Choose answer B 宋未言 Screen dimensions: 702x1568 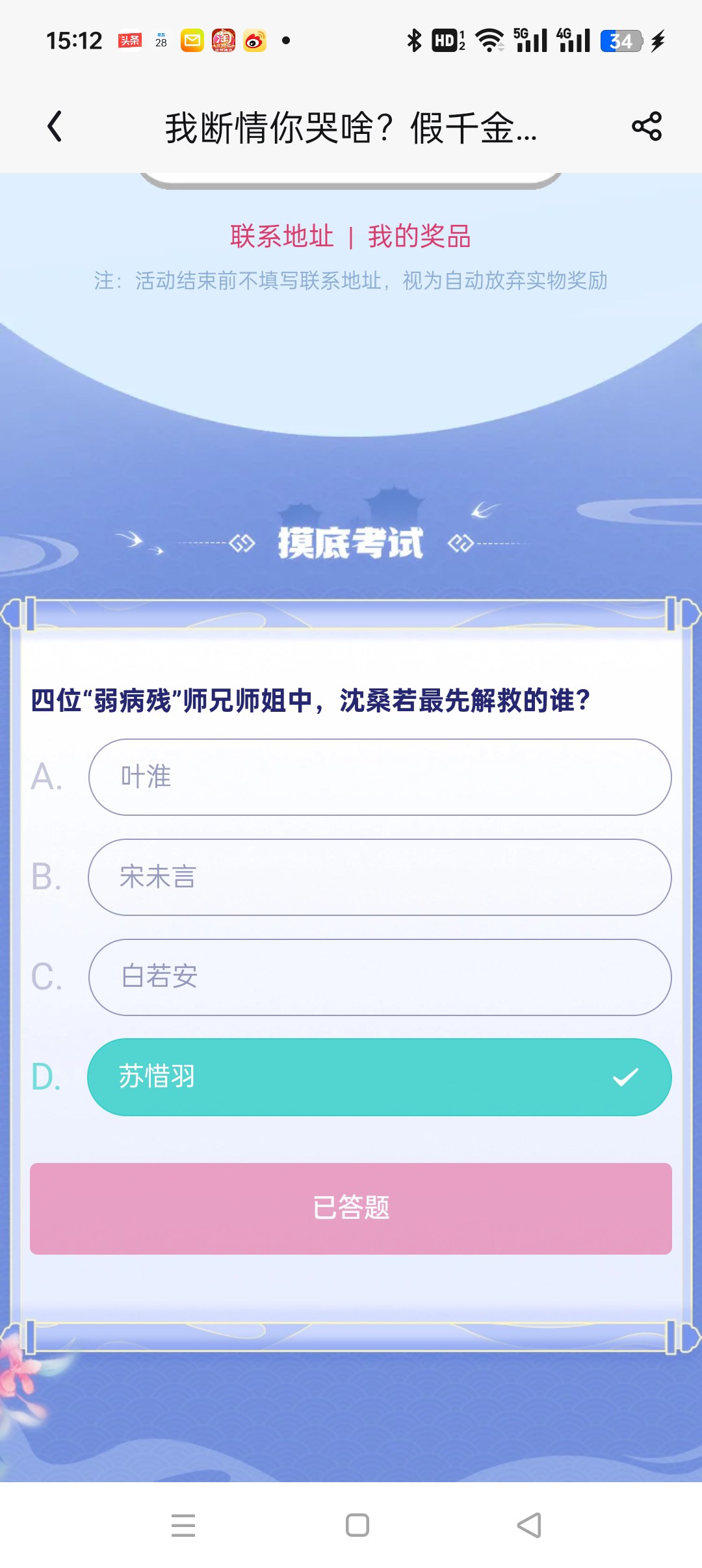click(380, 877)
